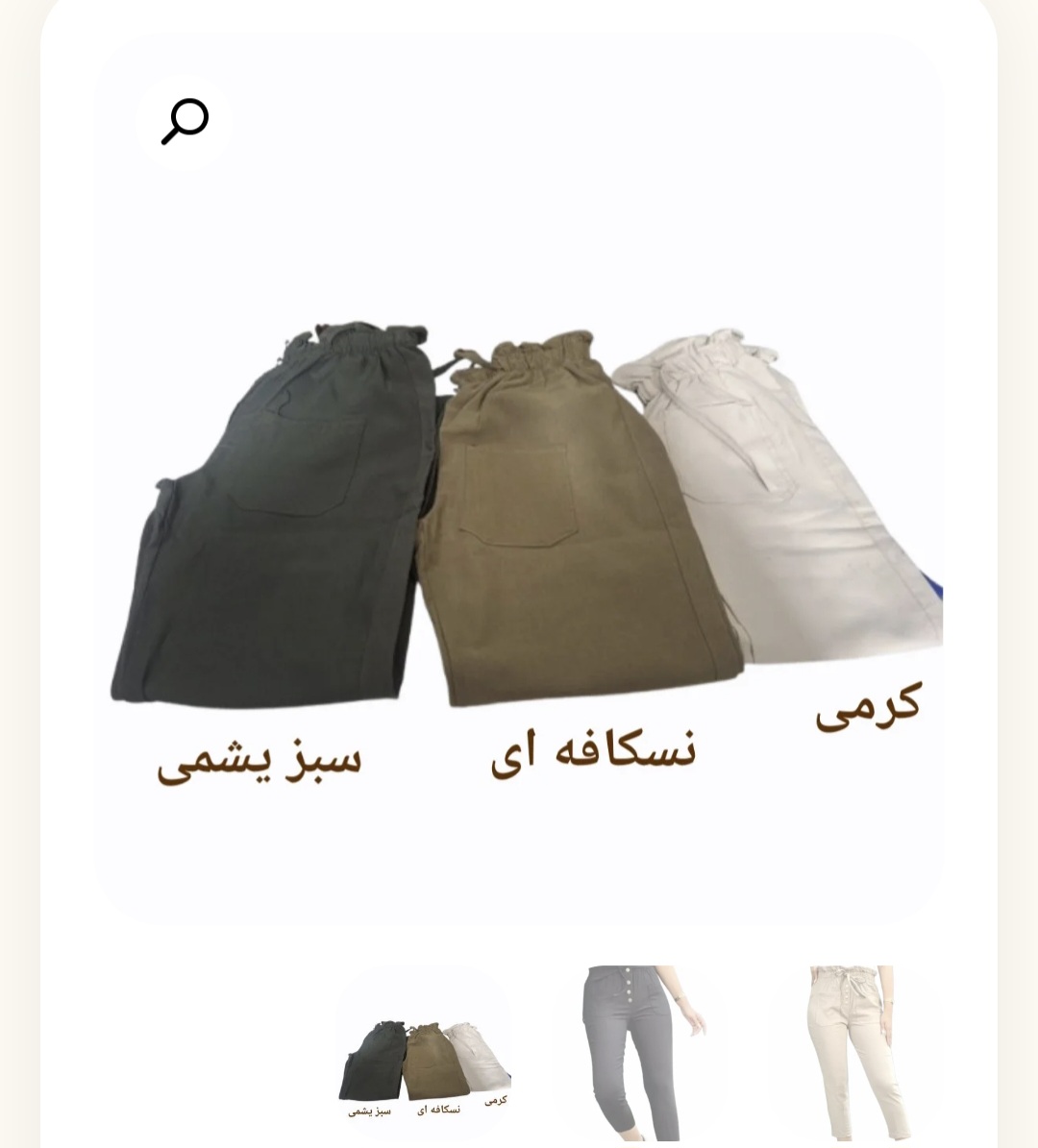Open the main product image of three pants
Viewport: 1038px width, 1148px height.
(x=519, y=519)
